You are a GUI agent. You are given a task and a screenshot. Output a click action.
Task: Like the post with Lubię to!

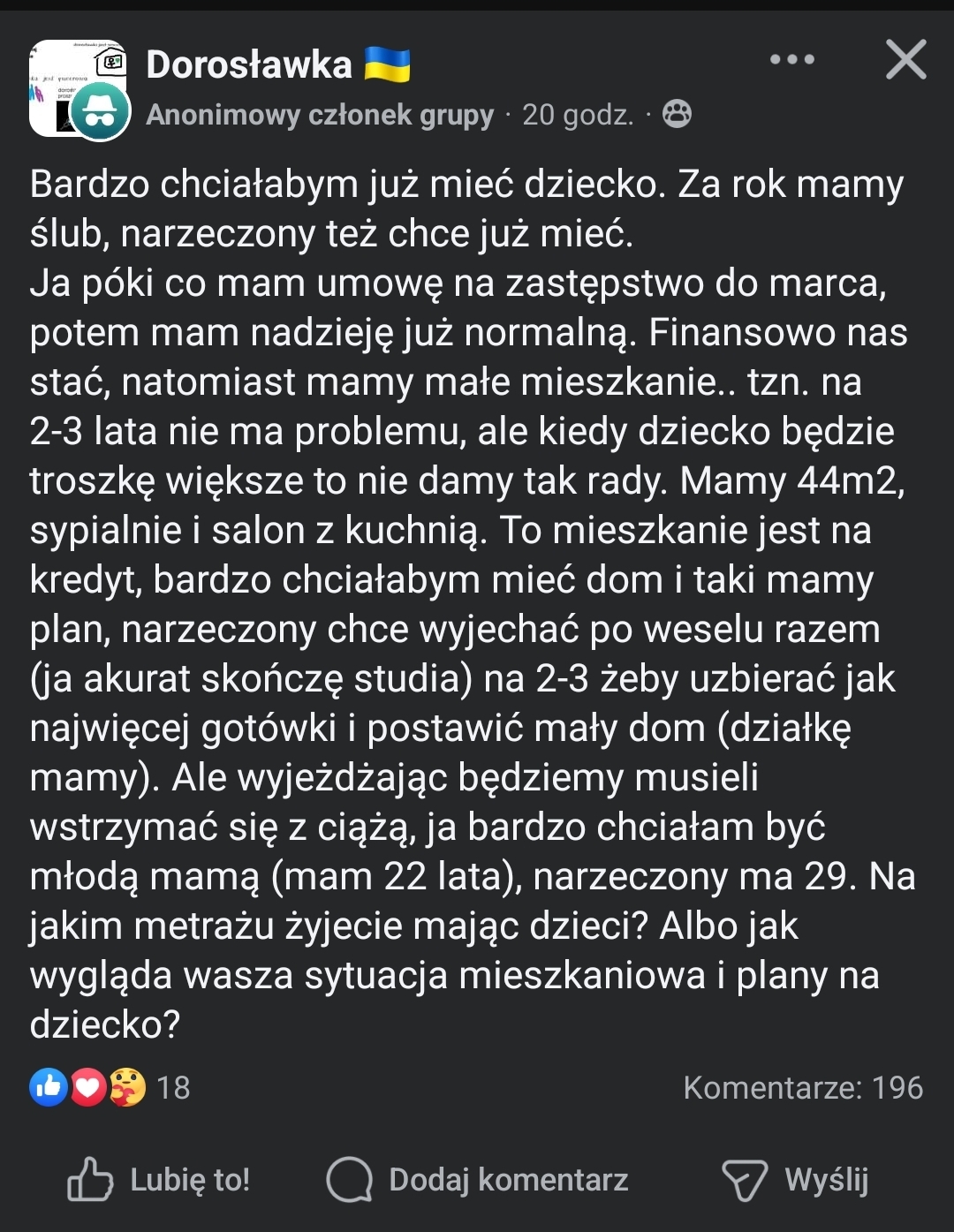click(160, 1180)
